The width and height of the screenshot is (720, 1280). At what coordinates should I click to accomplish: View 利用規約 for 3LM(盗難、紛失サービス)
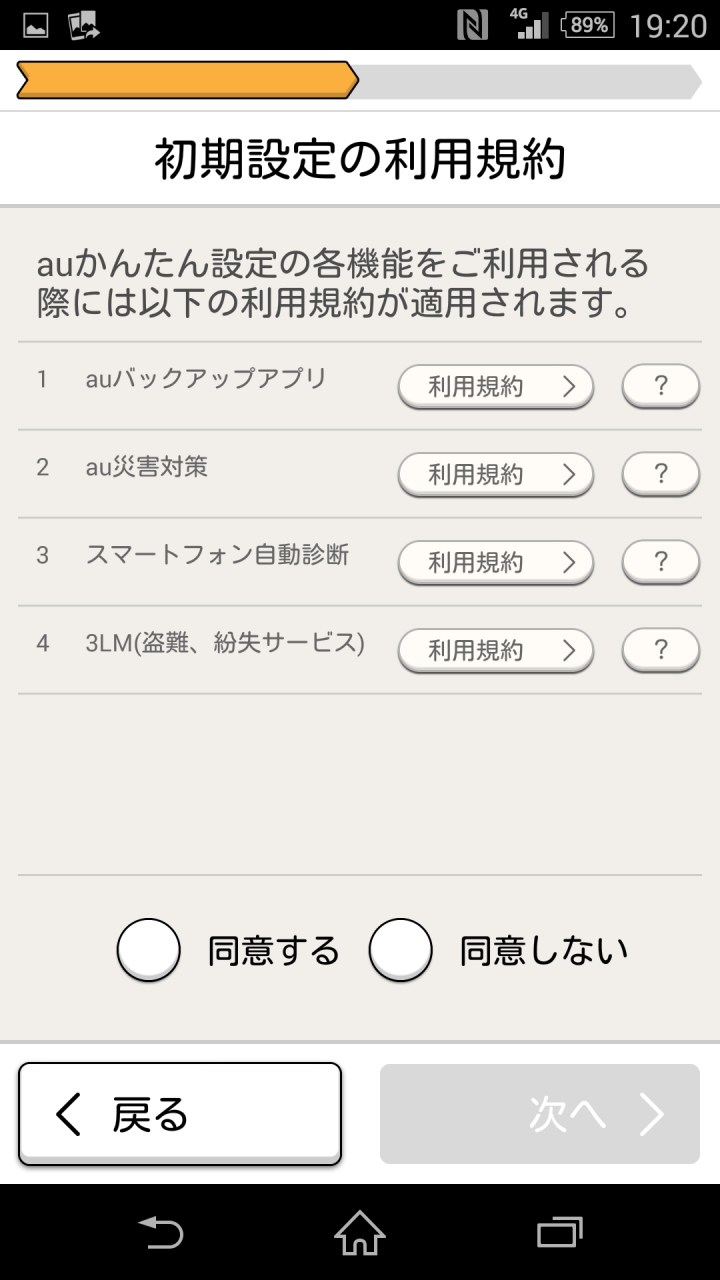pos(496,651)
